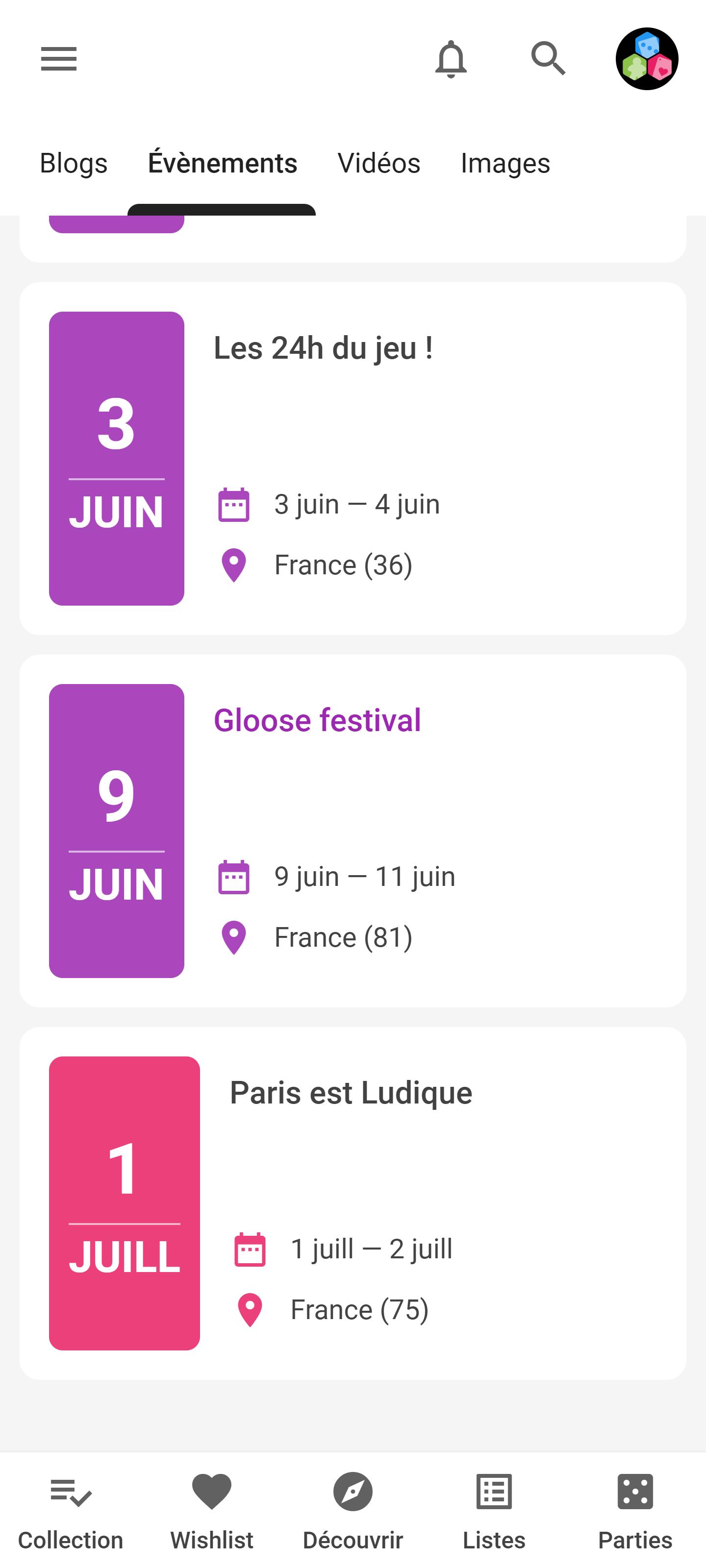Open the notifications bell
Viewport: 706px width, 1568px height.
pos(451,59)
